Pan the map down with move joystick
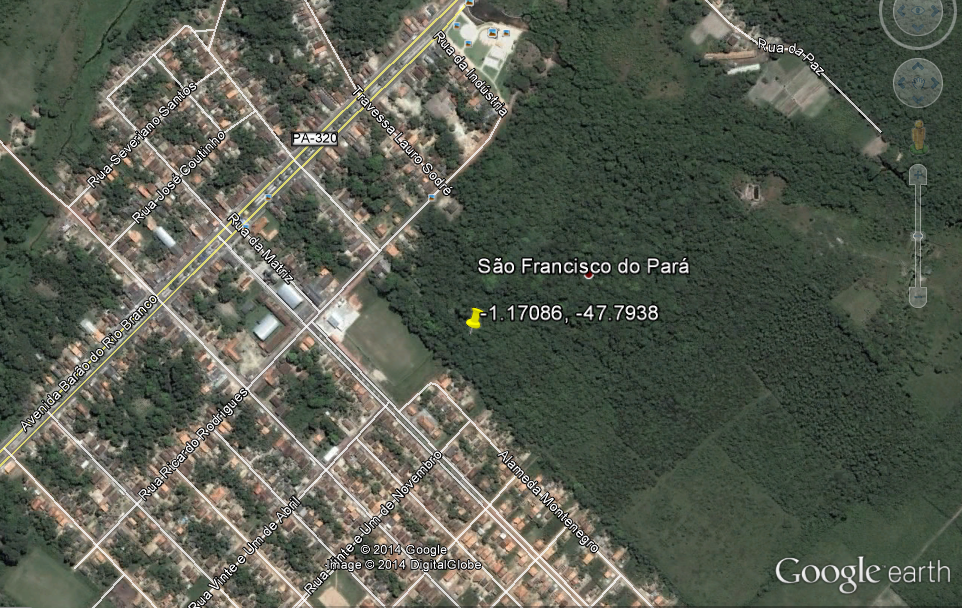This screenshot has width=962, height=608. click(x=917, y=100)
